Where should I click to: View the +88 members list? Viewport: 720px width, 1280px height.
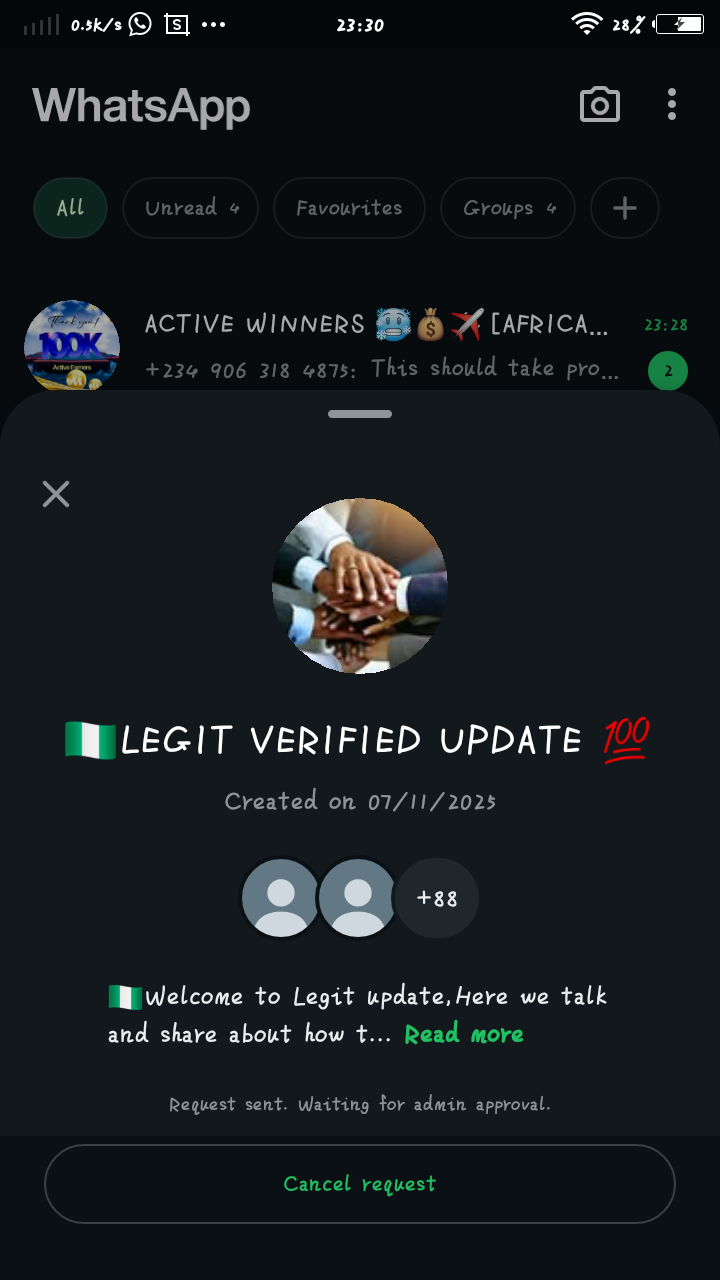tap(437, 898)
